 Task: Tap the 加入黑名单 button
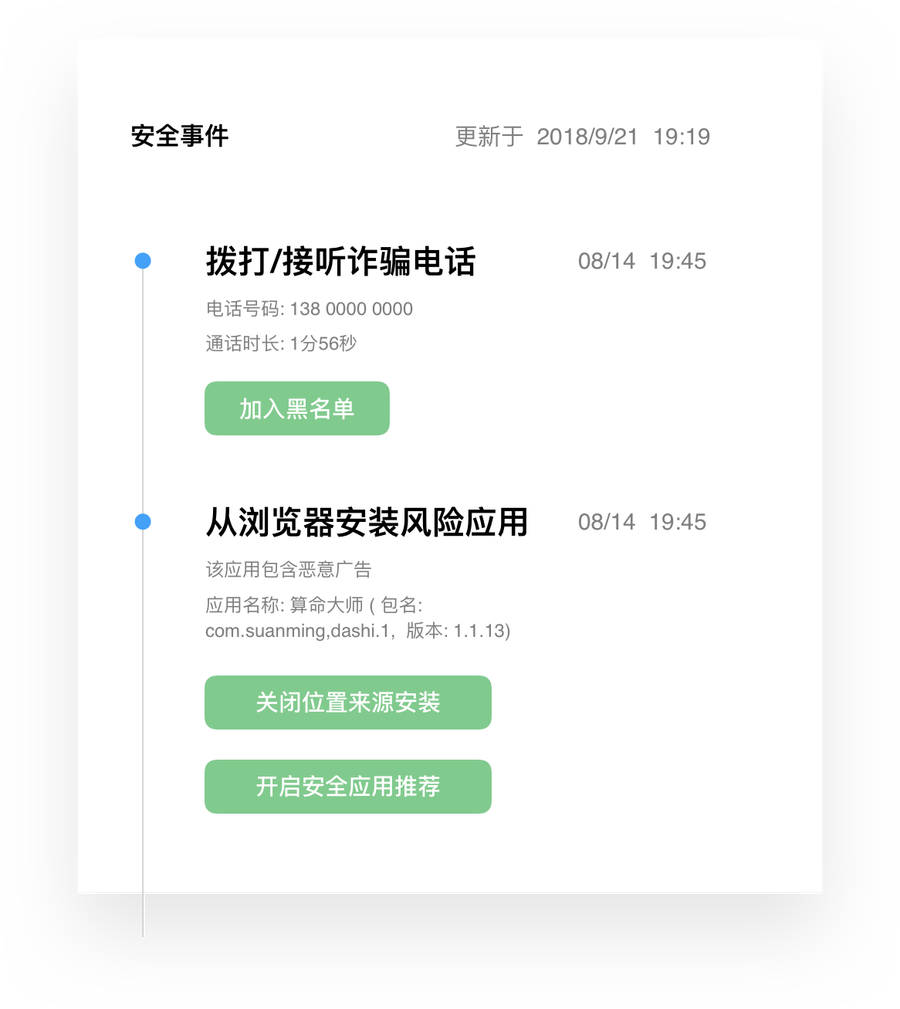tap(297, 408)
